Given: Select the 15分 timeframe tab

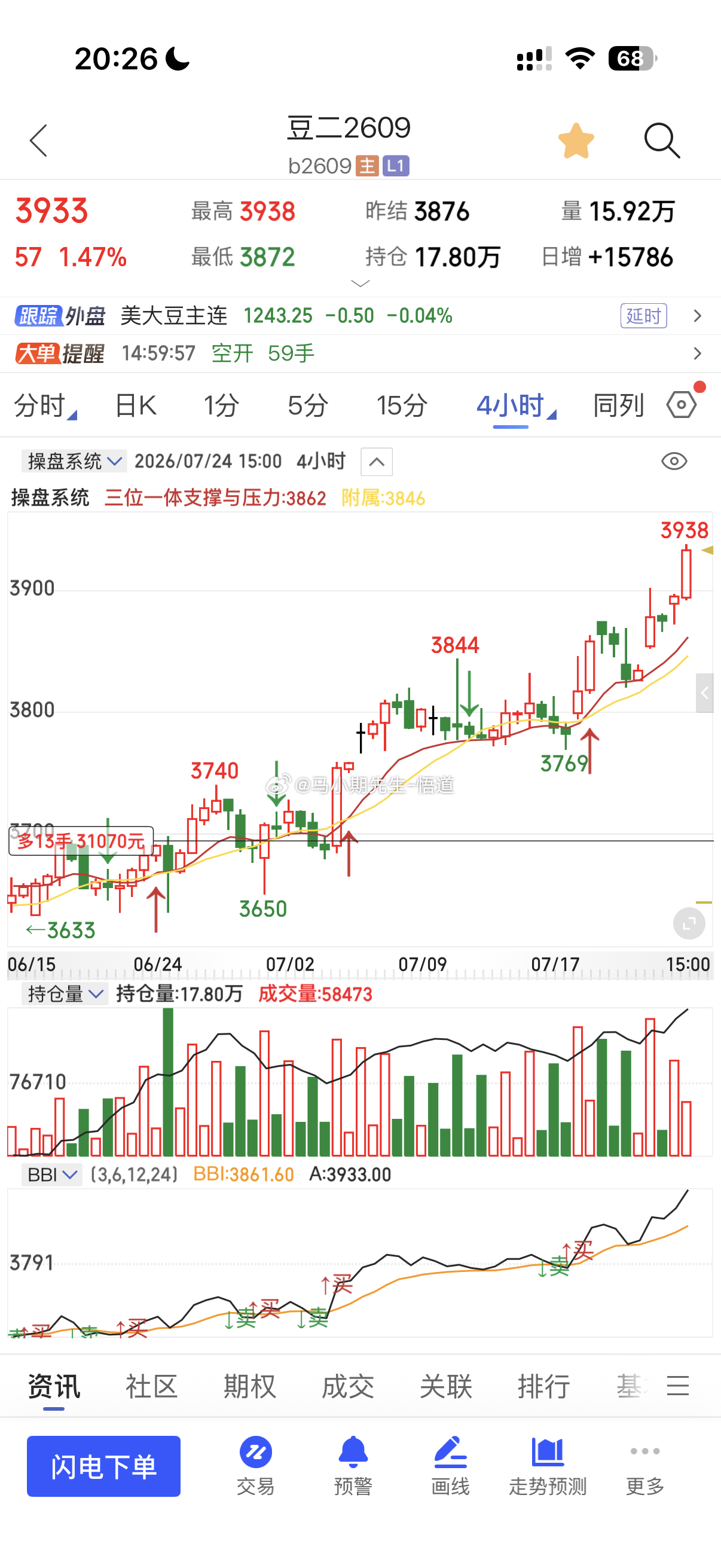Looking at the screenshot, I should [402, 405].
